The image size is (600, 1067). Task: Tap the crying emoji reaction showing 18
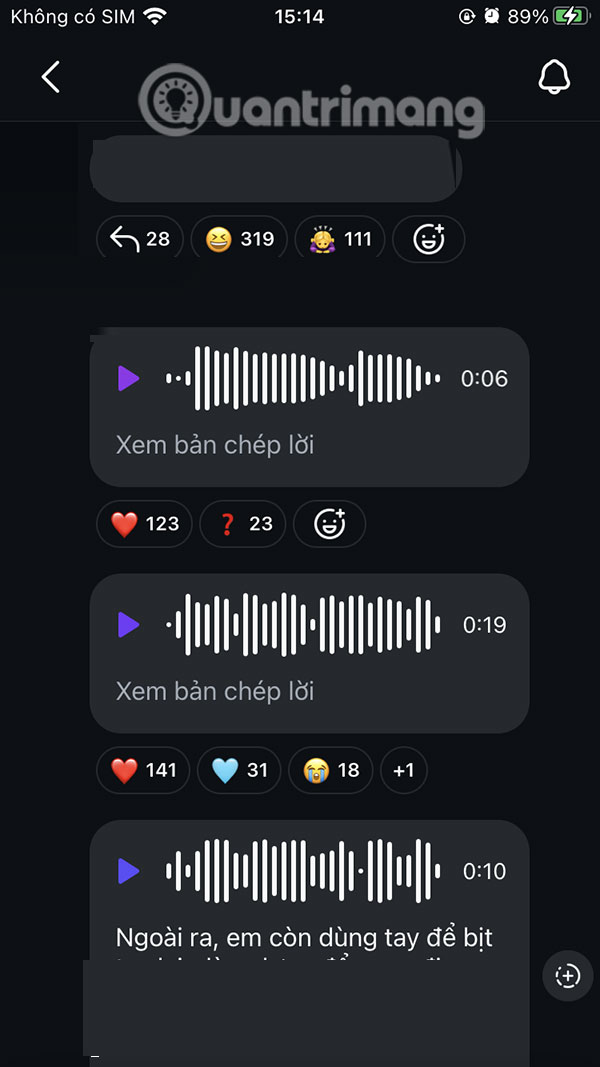(x=331, y=770)
